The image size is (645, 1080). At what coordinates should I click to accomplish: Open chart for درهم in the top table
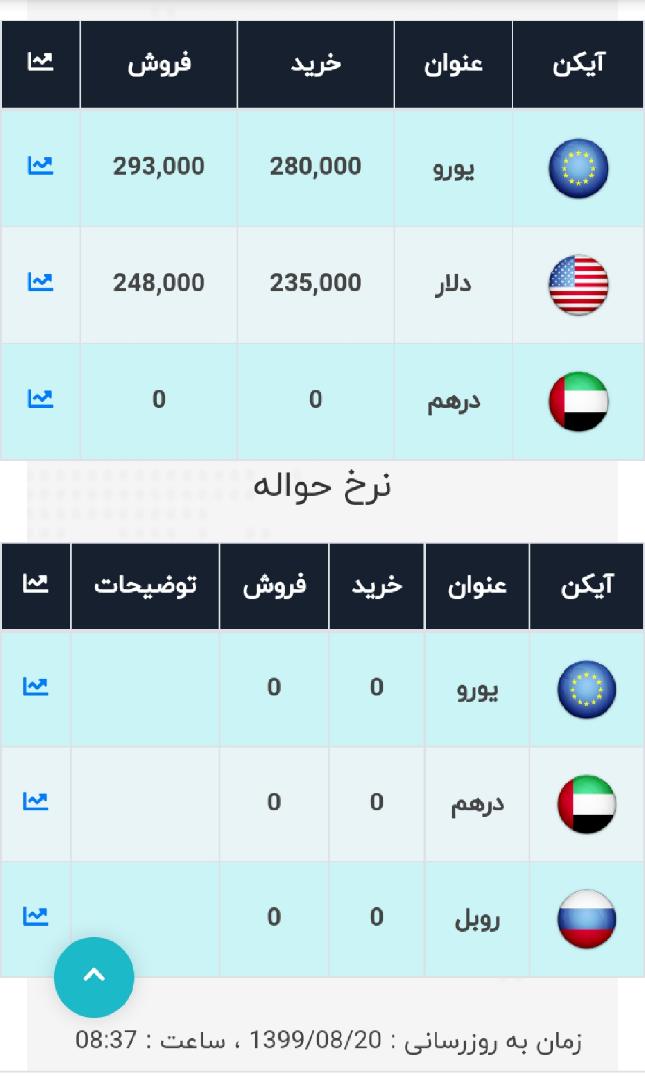point(40,398)
